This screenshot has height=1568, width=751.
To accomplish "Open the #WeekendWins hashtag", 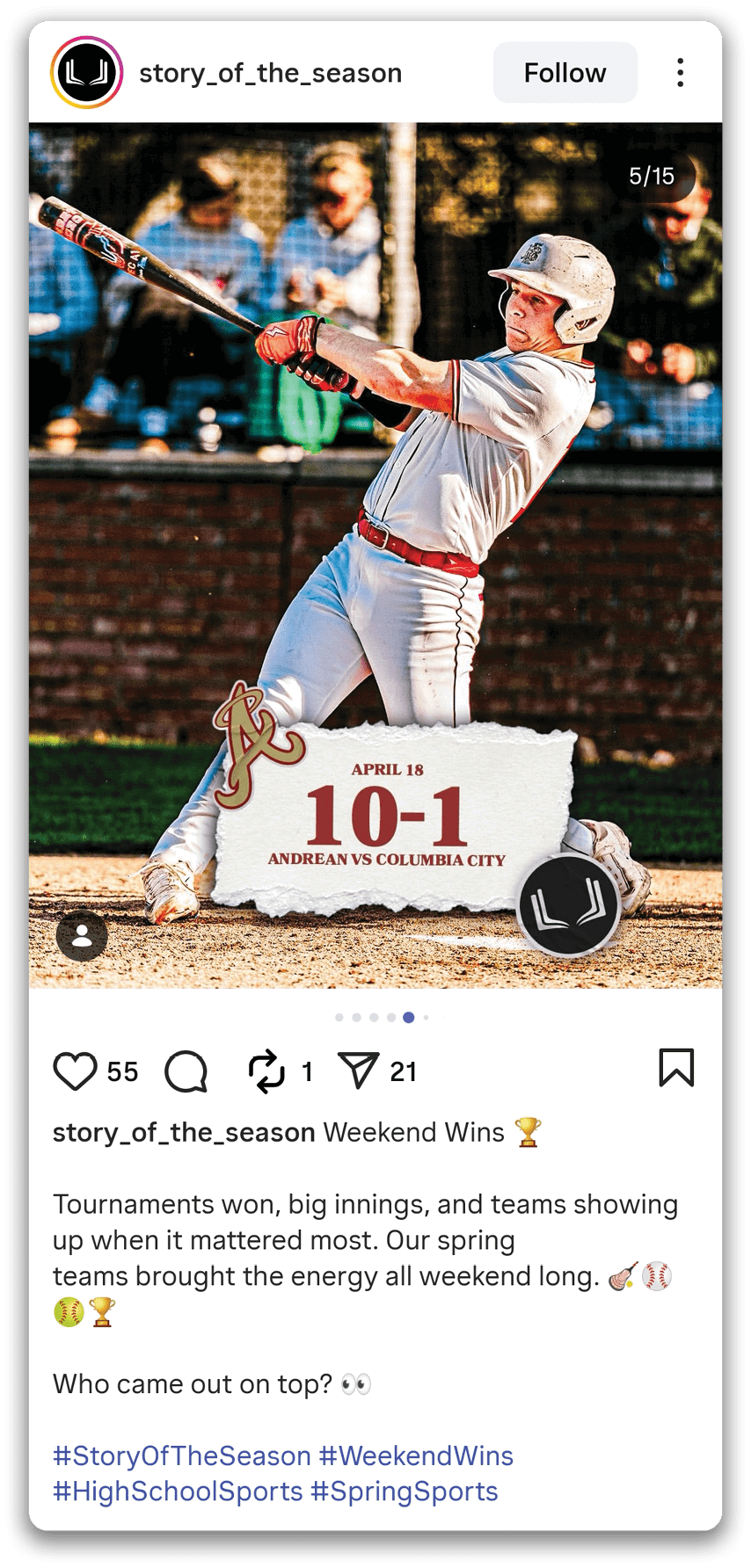I will point(416,1455).
